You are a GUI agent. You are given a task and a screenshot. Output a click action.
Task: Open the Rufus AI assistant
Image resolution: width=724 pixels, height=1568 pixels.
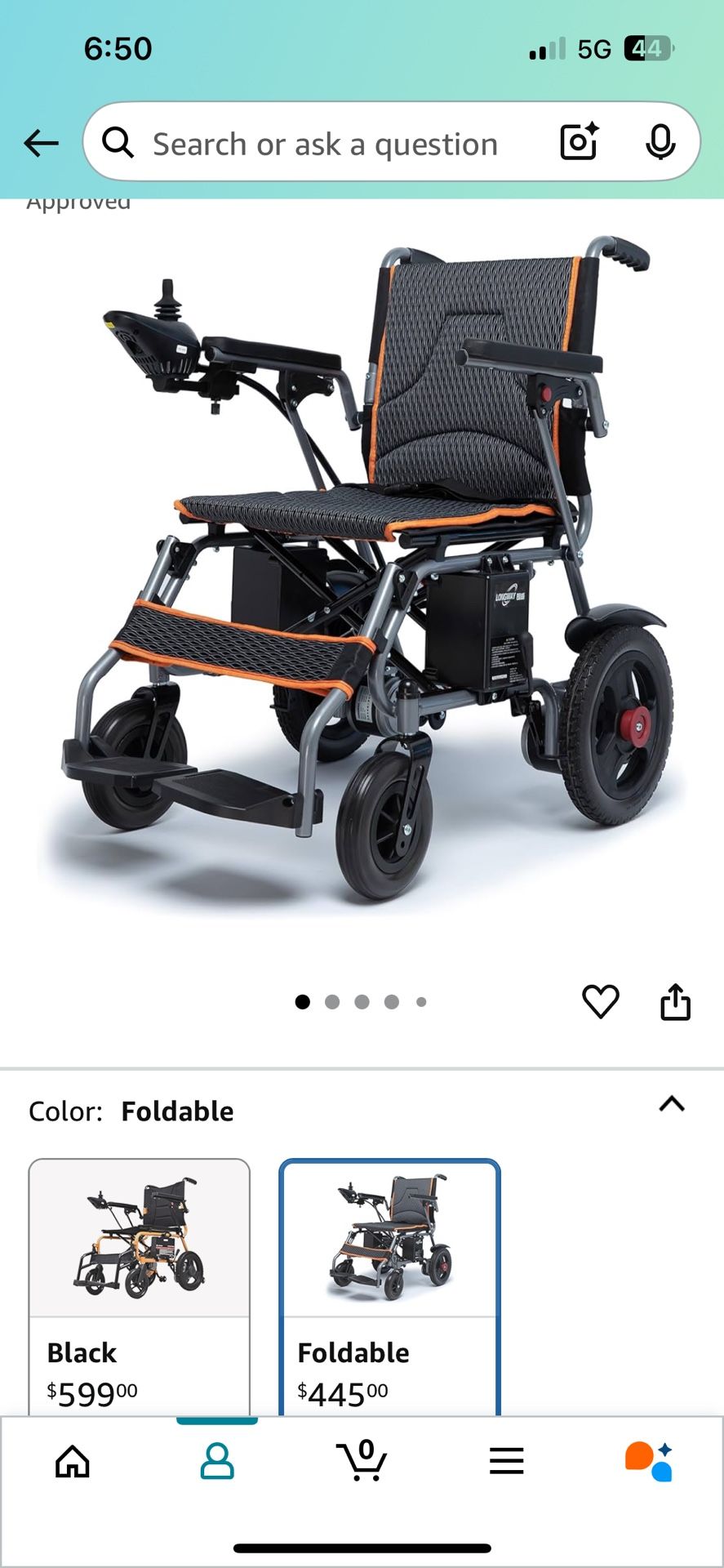coord(649,1461)
